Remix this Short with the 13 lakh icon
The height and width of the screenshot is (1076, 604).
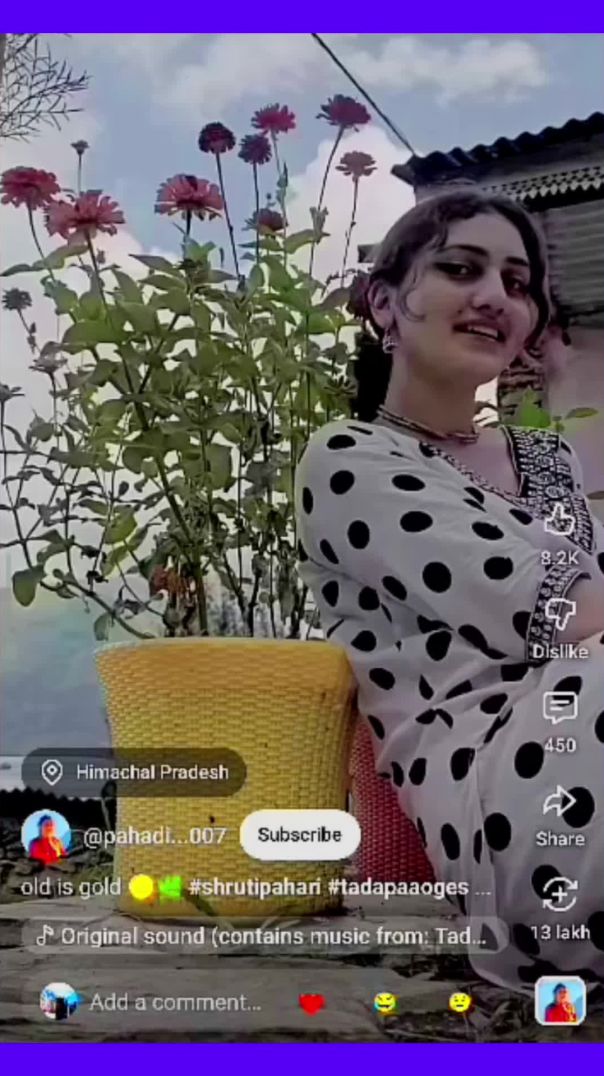tap(559, 893)
